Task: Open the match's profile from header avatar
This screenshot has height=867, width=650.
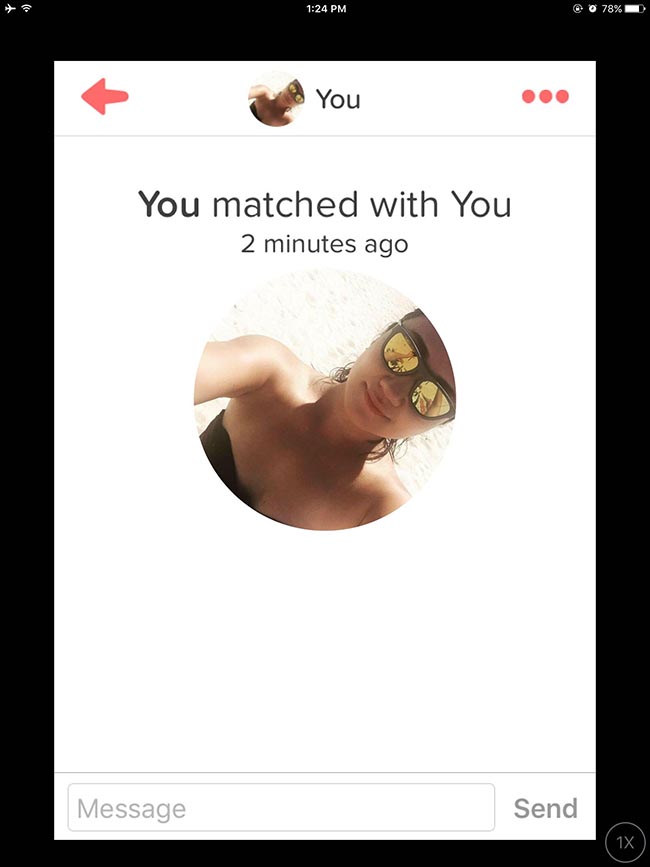Action: pos(276,99)
